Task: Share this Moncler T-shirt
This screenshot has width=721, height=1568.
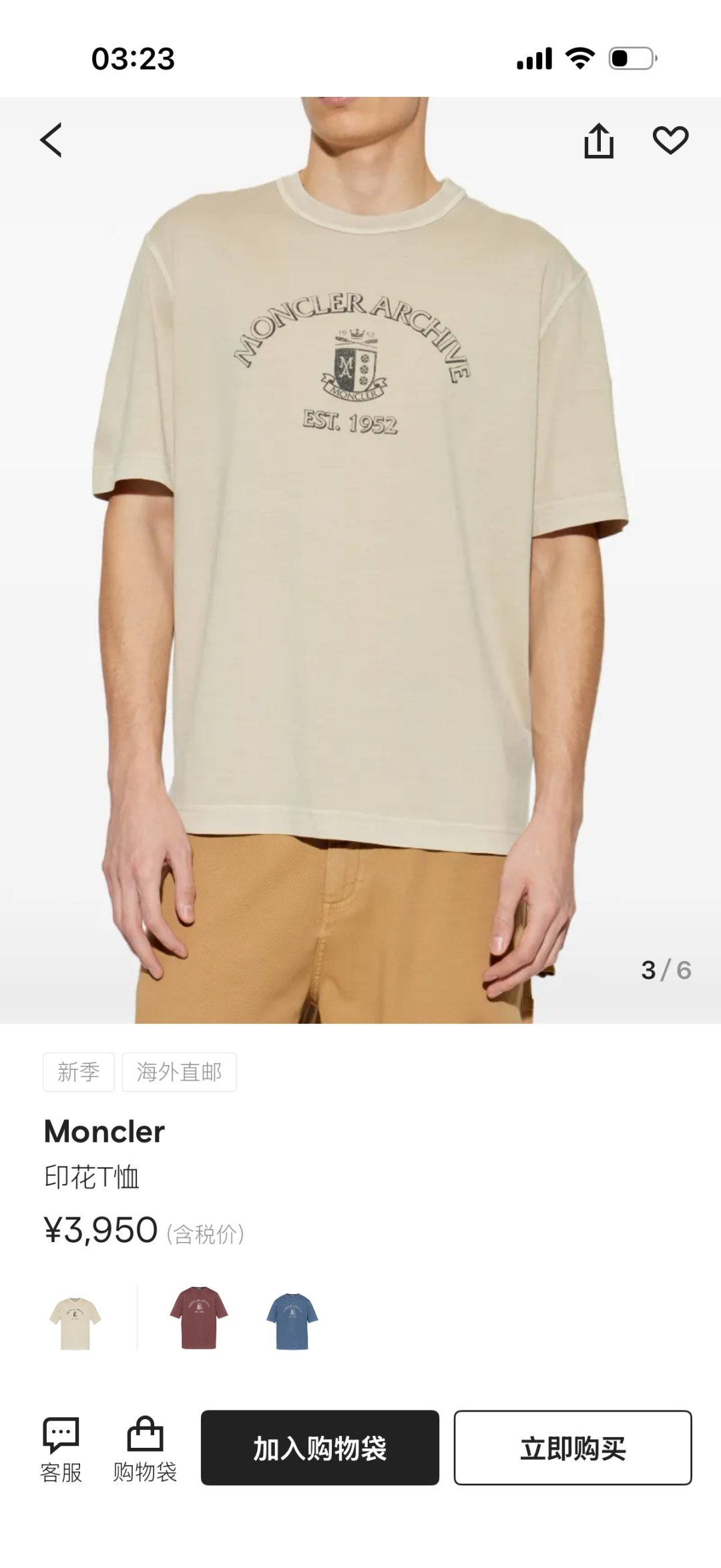Action: tap(599, 141)
